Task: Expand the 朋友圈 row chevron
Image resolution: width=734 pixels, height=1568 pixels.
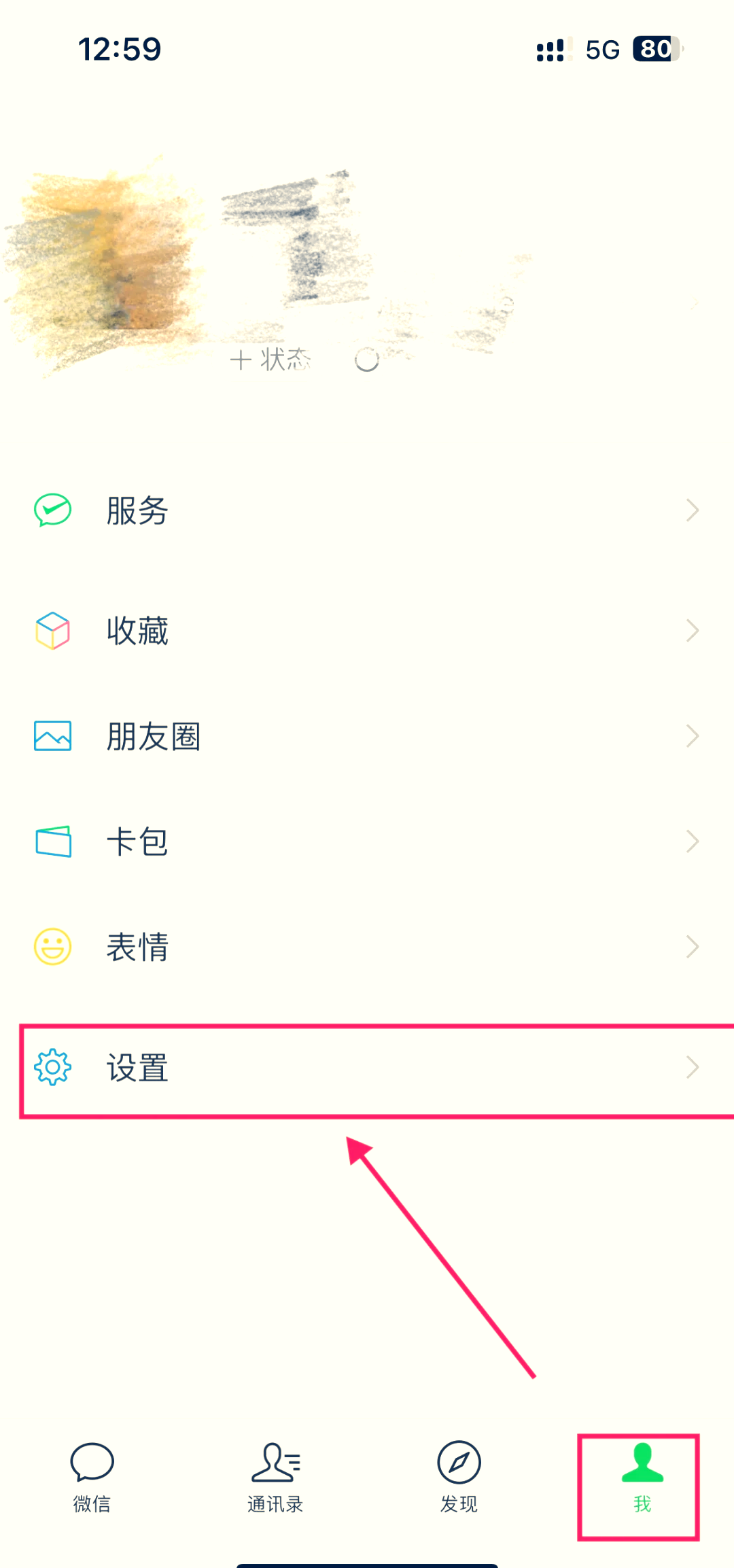Action: click(x=692, y=736)
